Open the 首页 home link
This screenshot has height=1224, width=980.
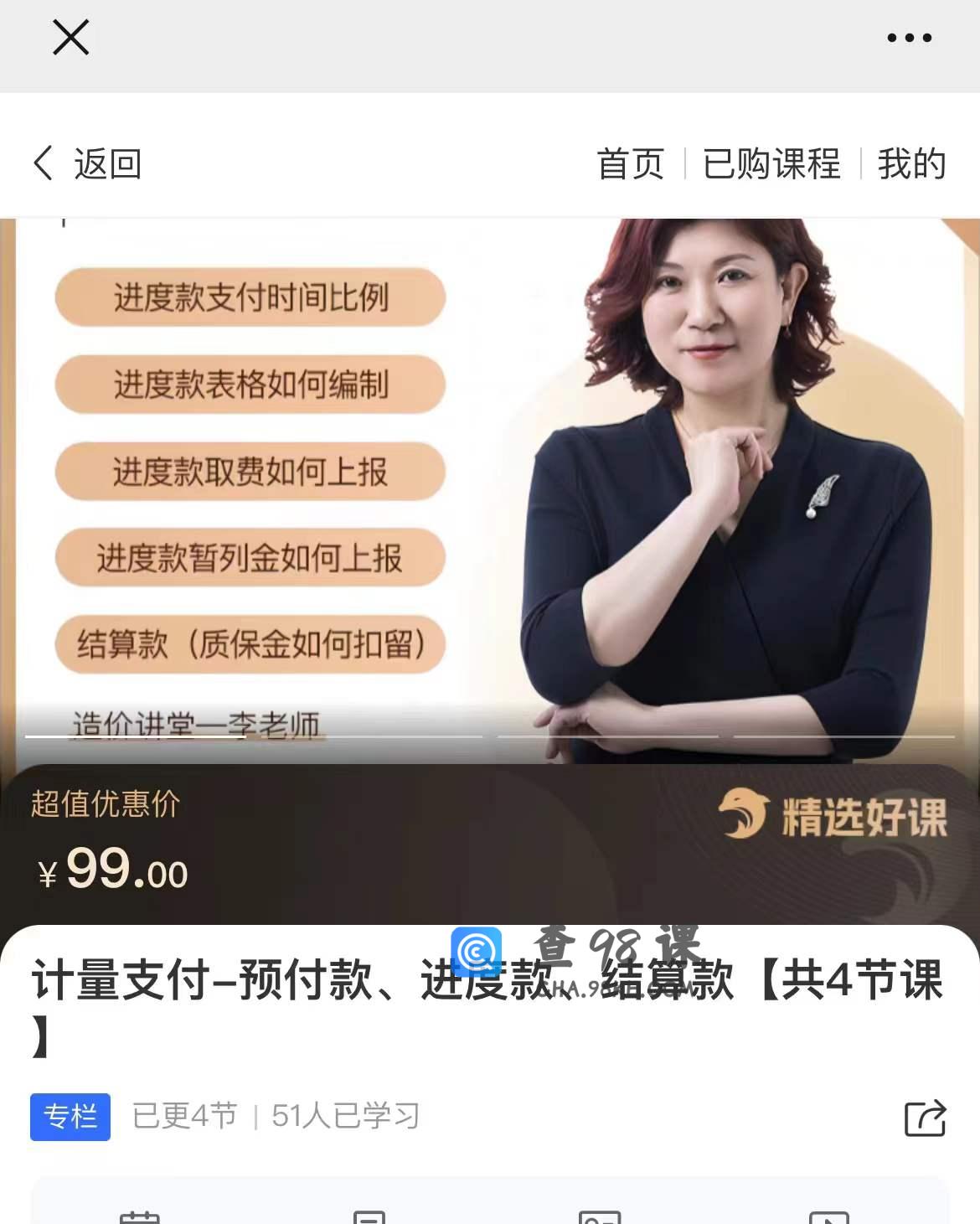630,163
